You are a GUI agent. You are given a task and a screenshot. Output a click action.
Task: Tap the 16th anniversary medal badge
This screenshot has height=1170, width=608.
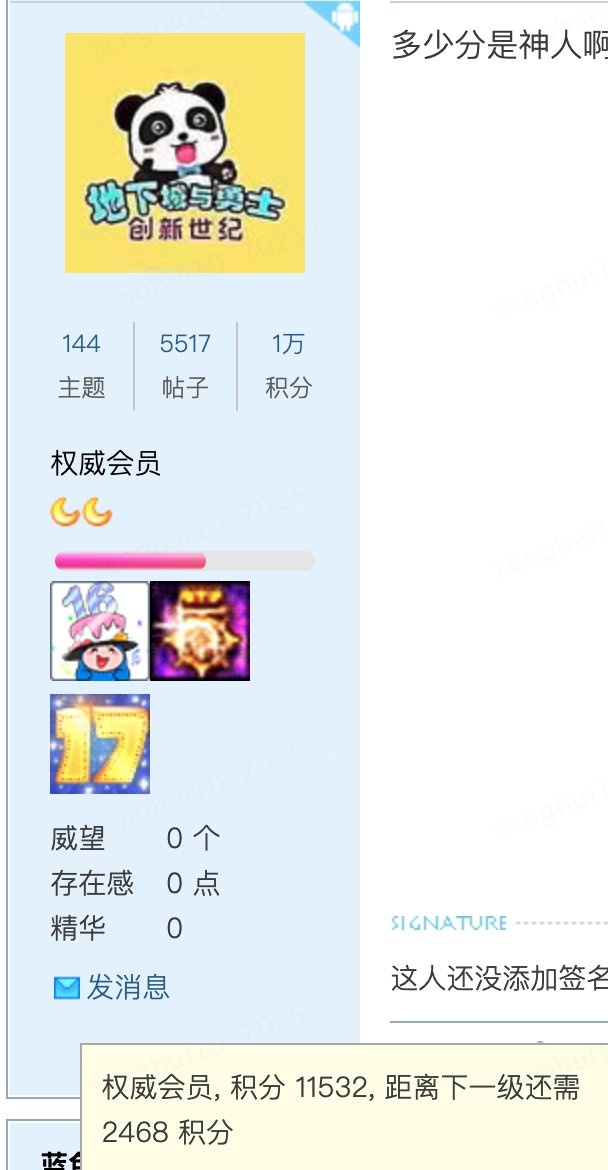tap(99, 631)
